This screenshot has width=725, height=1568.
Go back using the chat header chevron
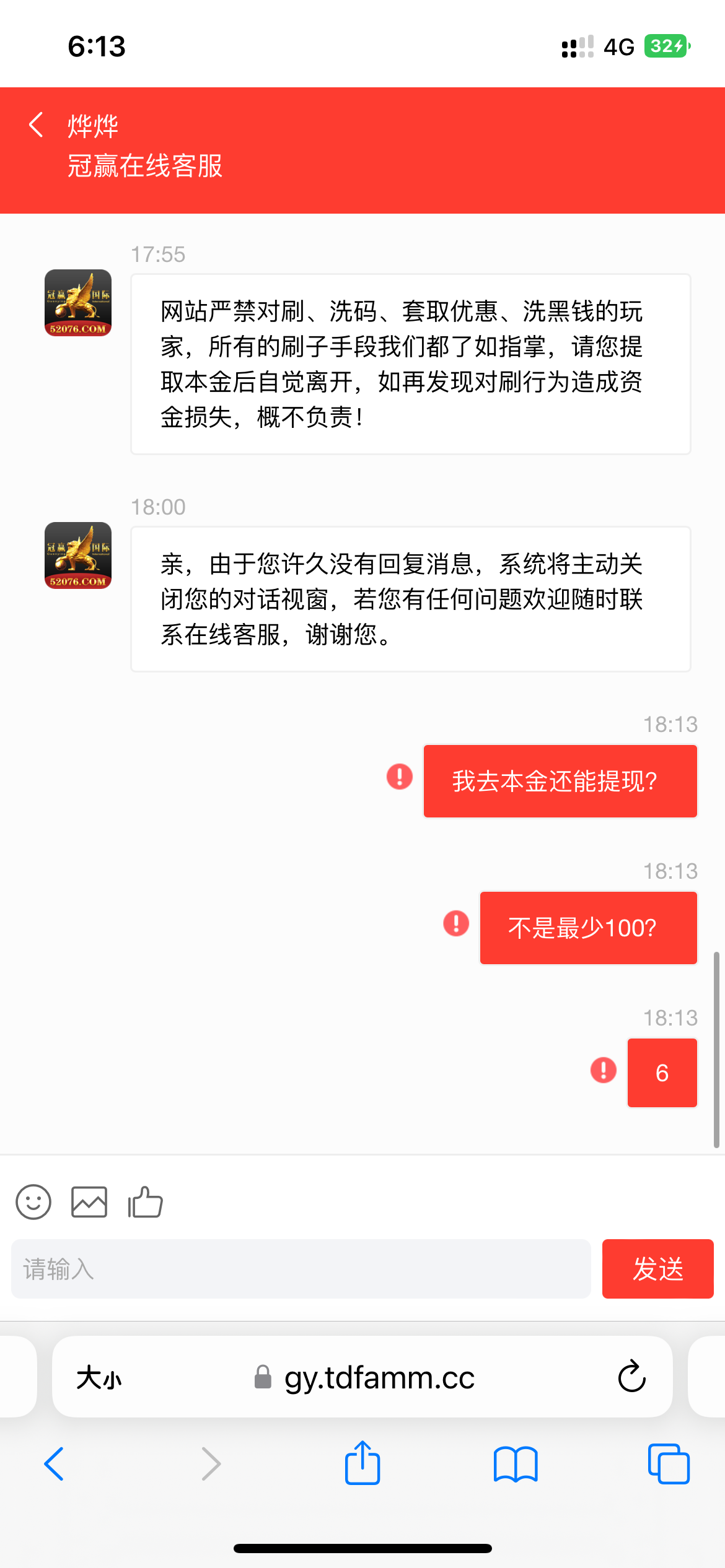coord(35,124)
